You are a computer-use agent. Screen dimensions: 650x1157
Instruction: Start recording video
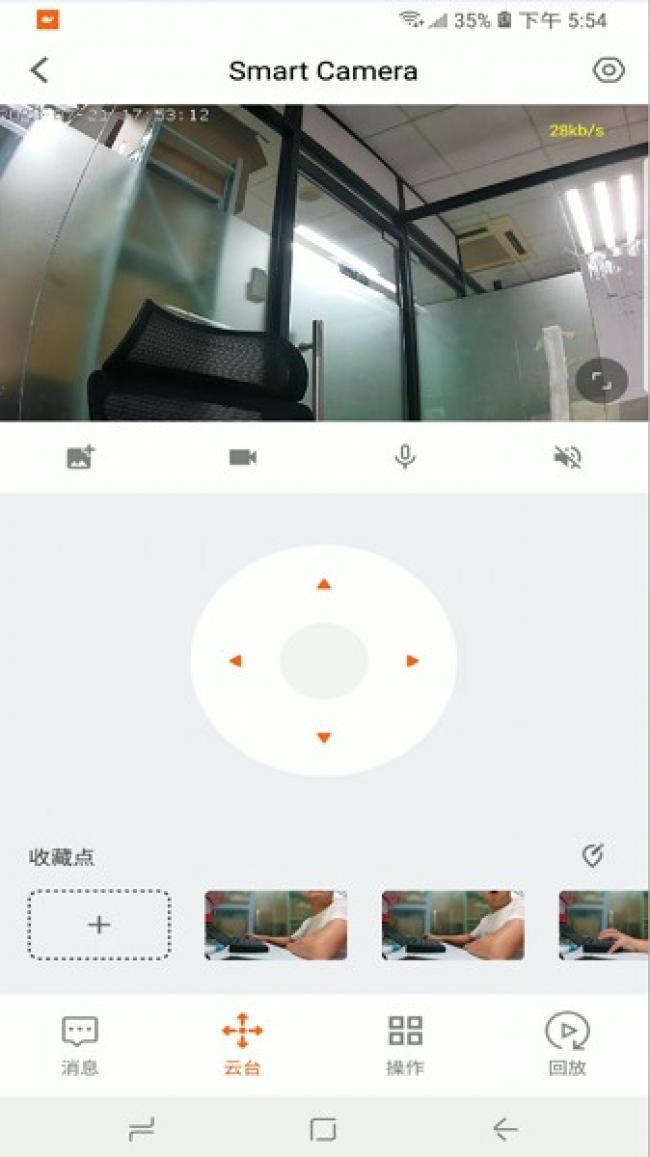tap(243, 457)
